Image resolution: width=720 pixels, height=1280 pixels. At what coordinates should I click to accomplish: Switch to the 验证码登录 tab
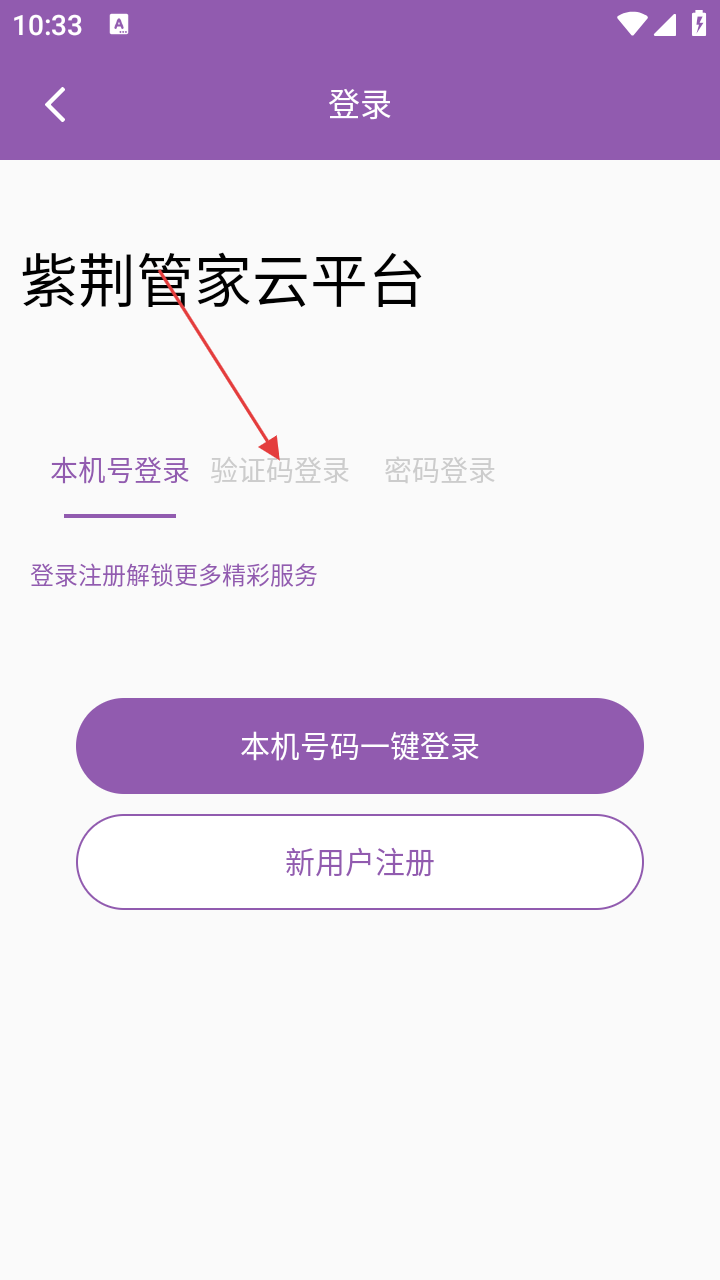pos(280,471)
